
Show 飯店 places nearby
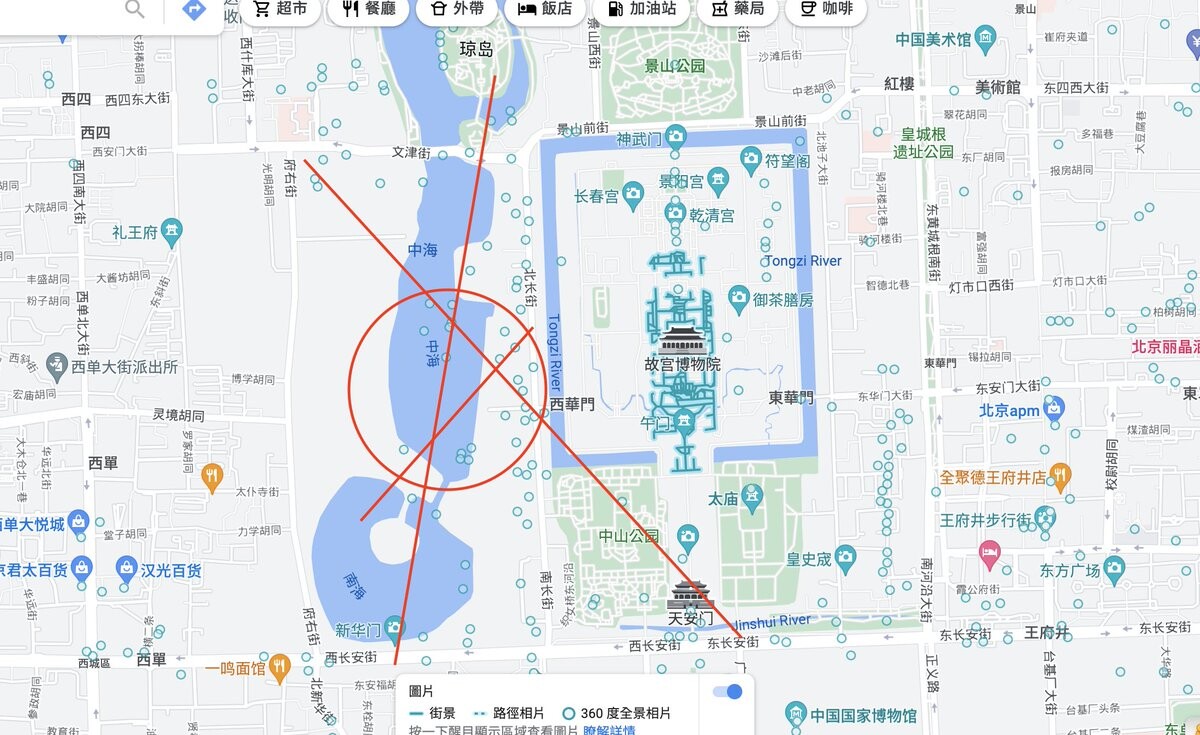click(547, 10)
